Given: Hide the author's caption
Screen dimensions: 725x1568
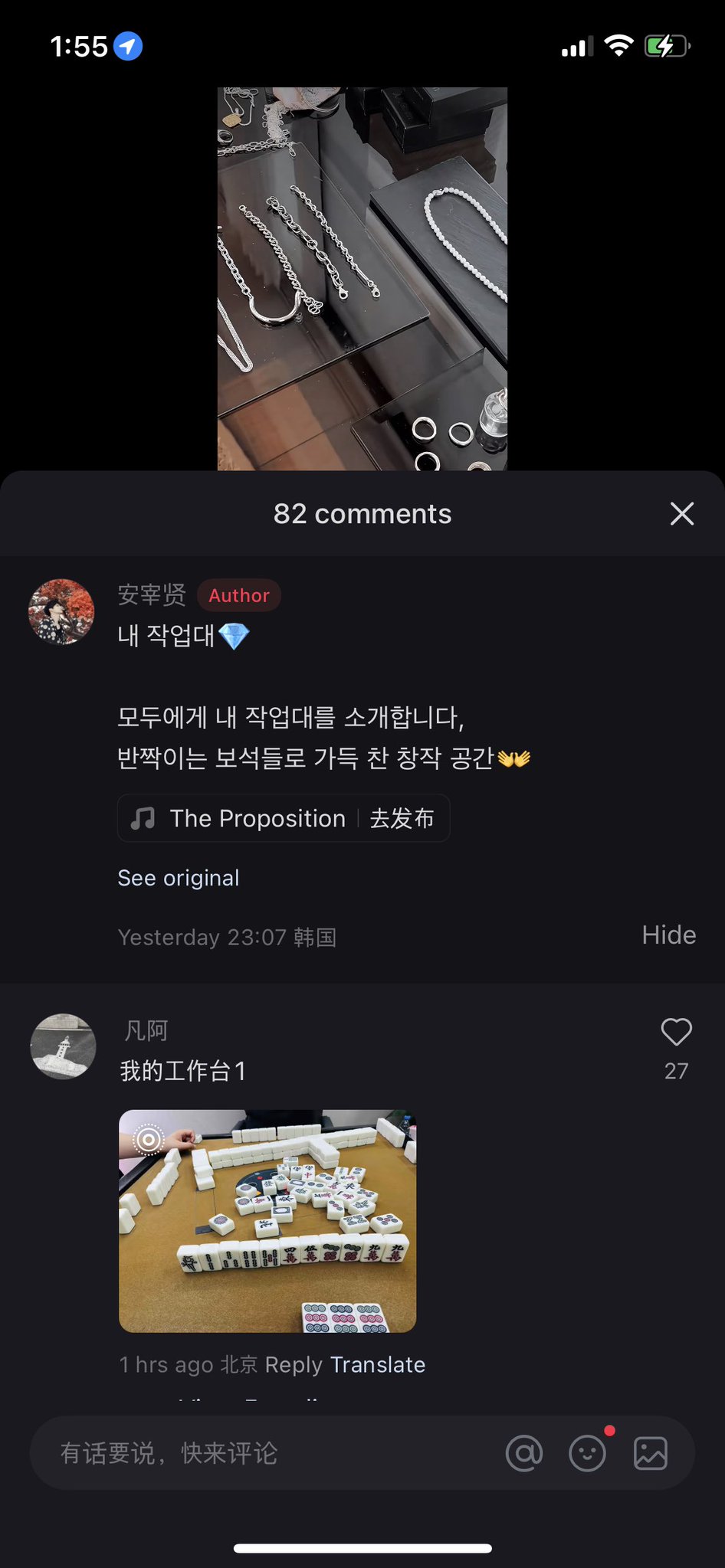Looking at the screenshot, I should pos(668,935).
